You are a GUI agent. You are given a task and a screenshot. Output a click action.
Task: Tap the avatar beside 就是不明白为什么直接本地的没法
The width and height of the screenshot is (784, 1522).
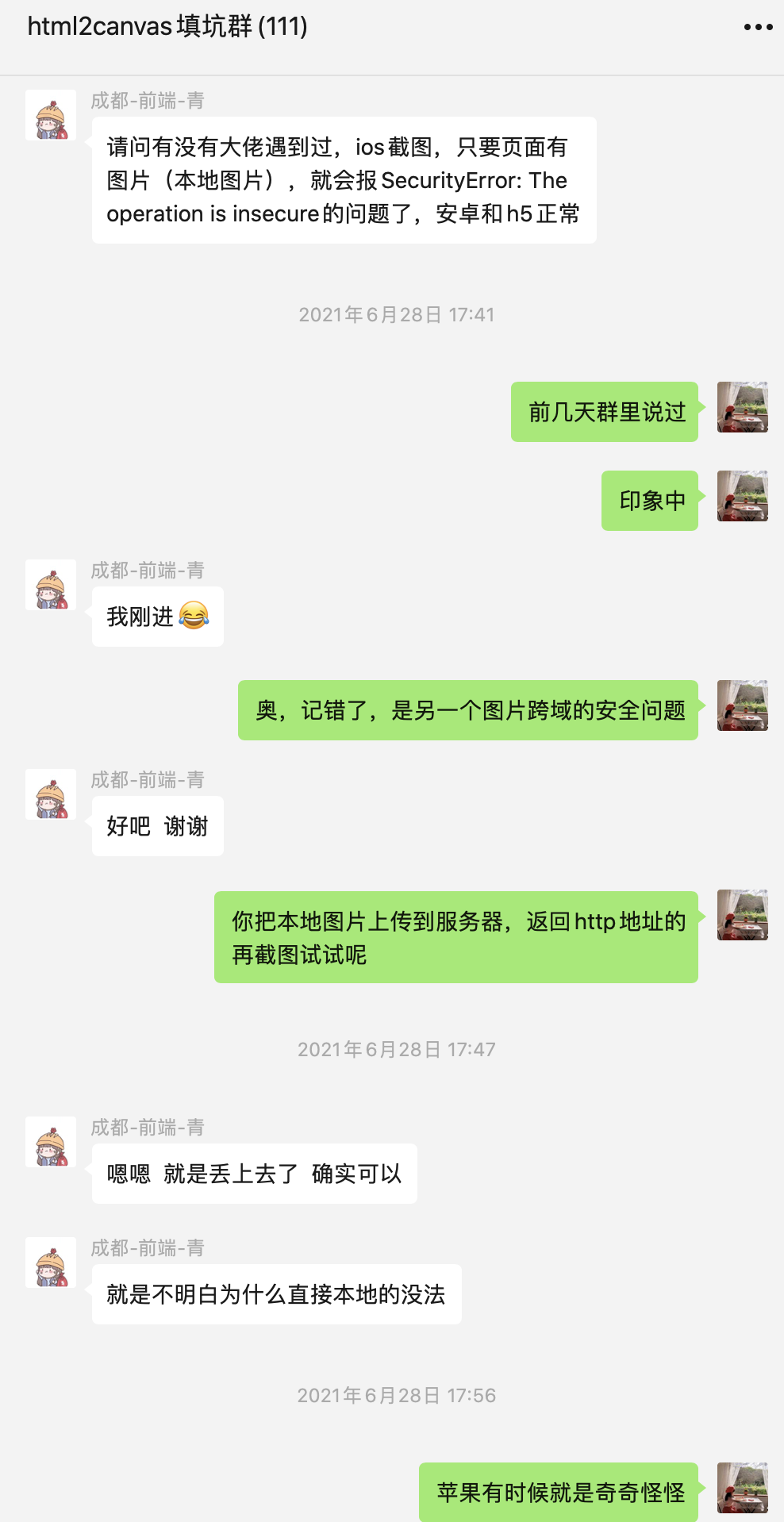51,1263
